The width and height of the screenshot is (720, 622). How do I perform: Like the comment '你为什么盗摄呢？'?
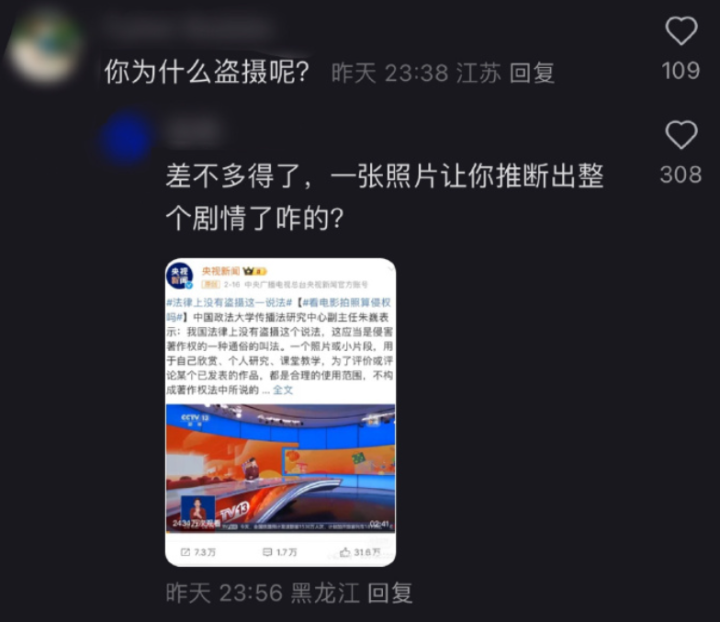click(x=681, y=32)
